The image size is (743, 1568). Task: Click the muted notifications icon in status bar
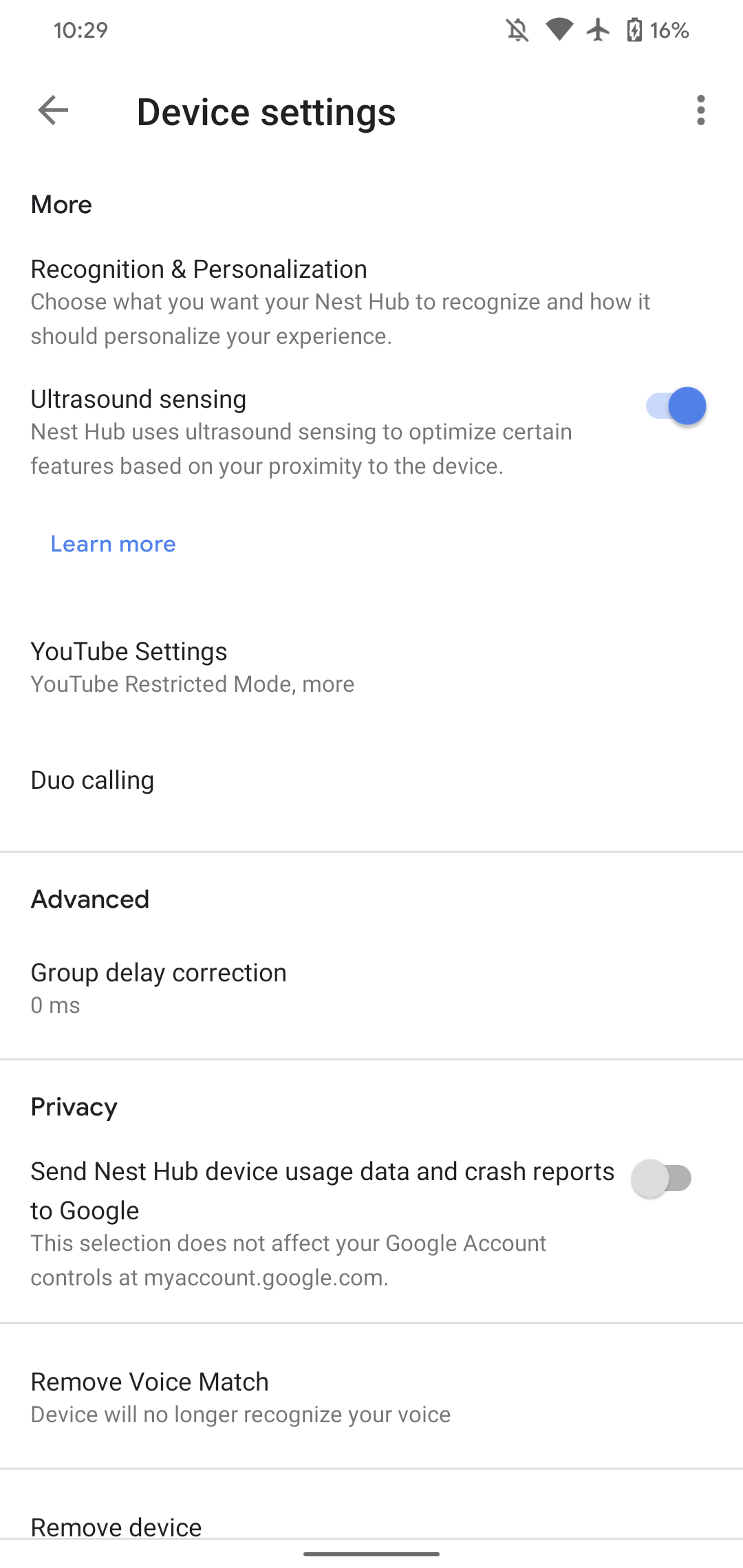(517, 30)
